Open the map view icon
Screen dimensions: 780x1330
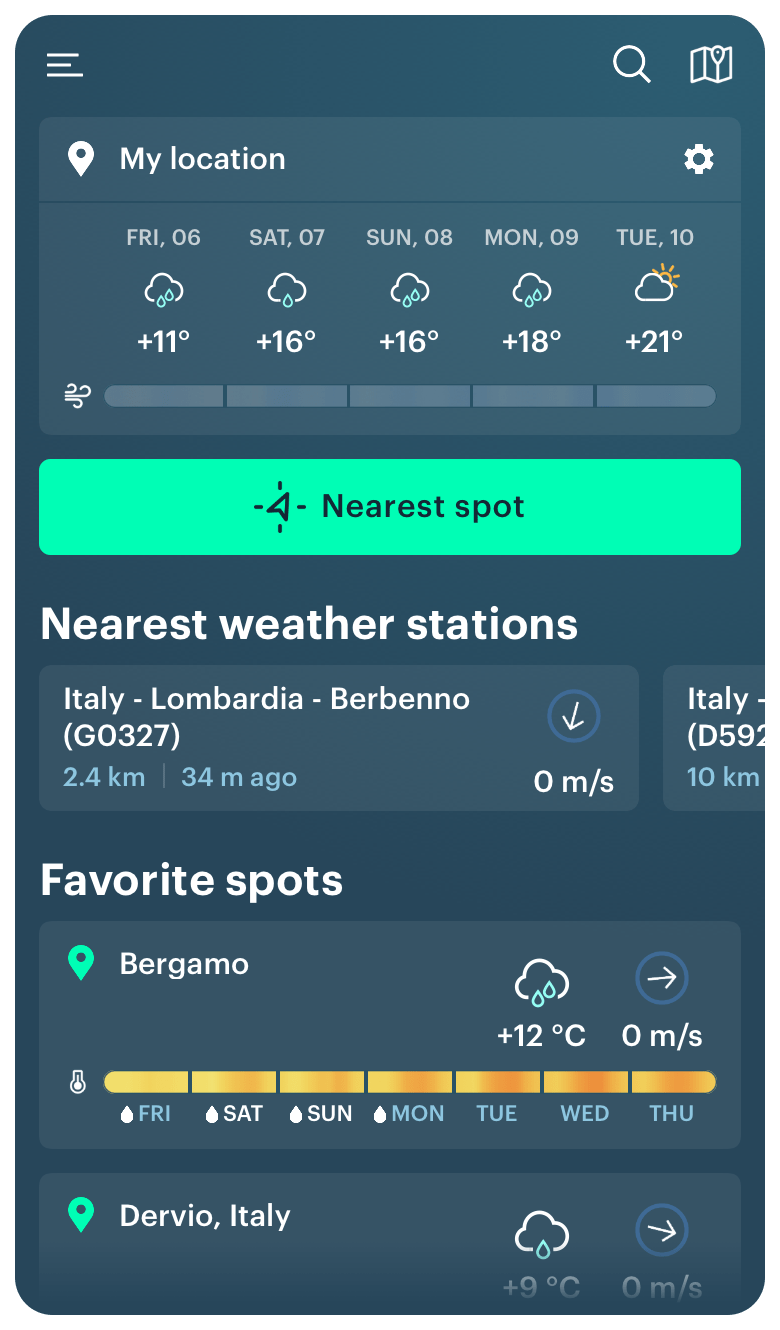point(710,64)
